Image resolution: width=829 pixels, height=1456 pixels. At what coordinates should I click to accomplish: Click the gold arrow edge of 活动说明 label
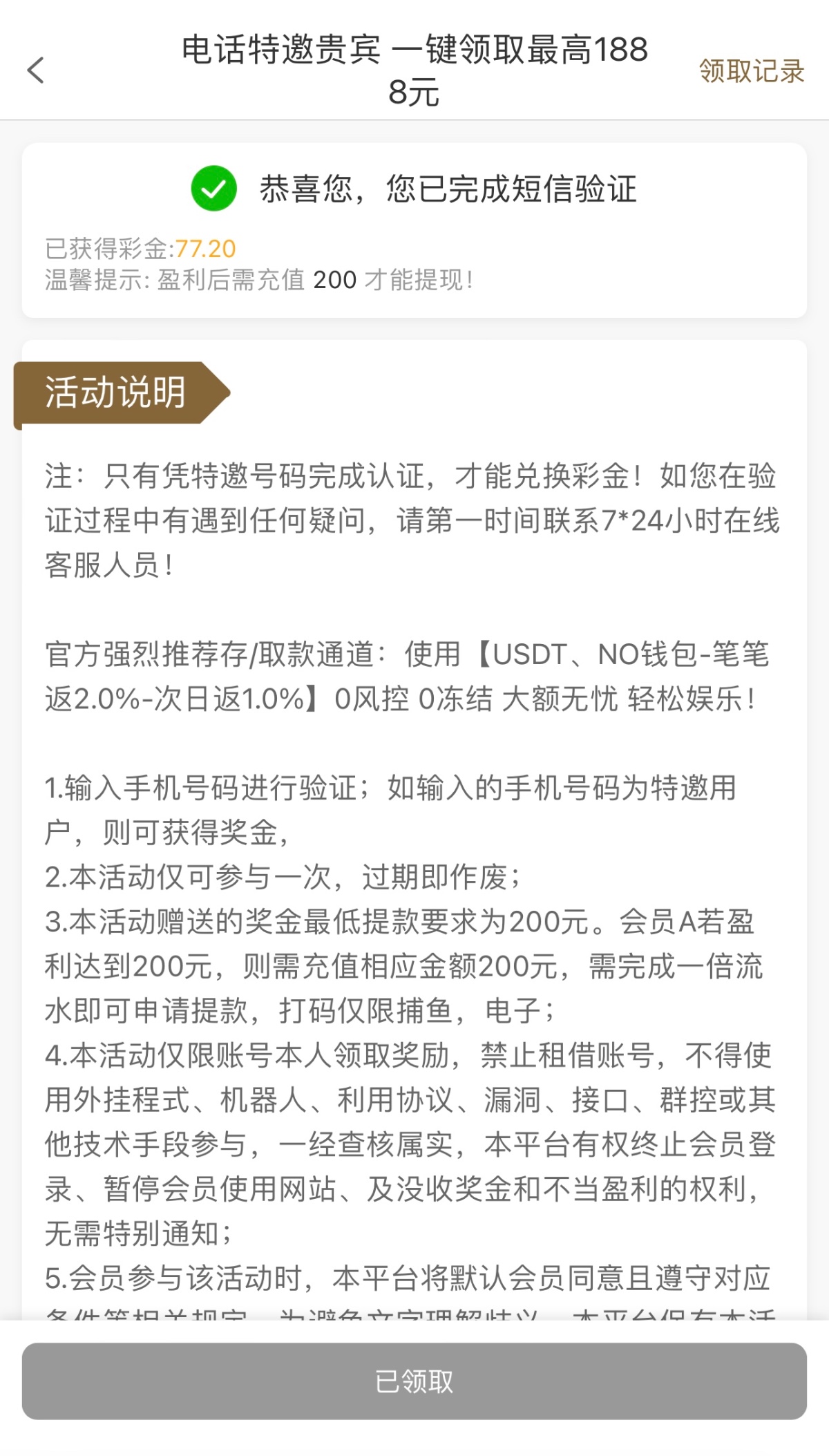click(220, 395)
